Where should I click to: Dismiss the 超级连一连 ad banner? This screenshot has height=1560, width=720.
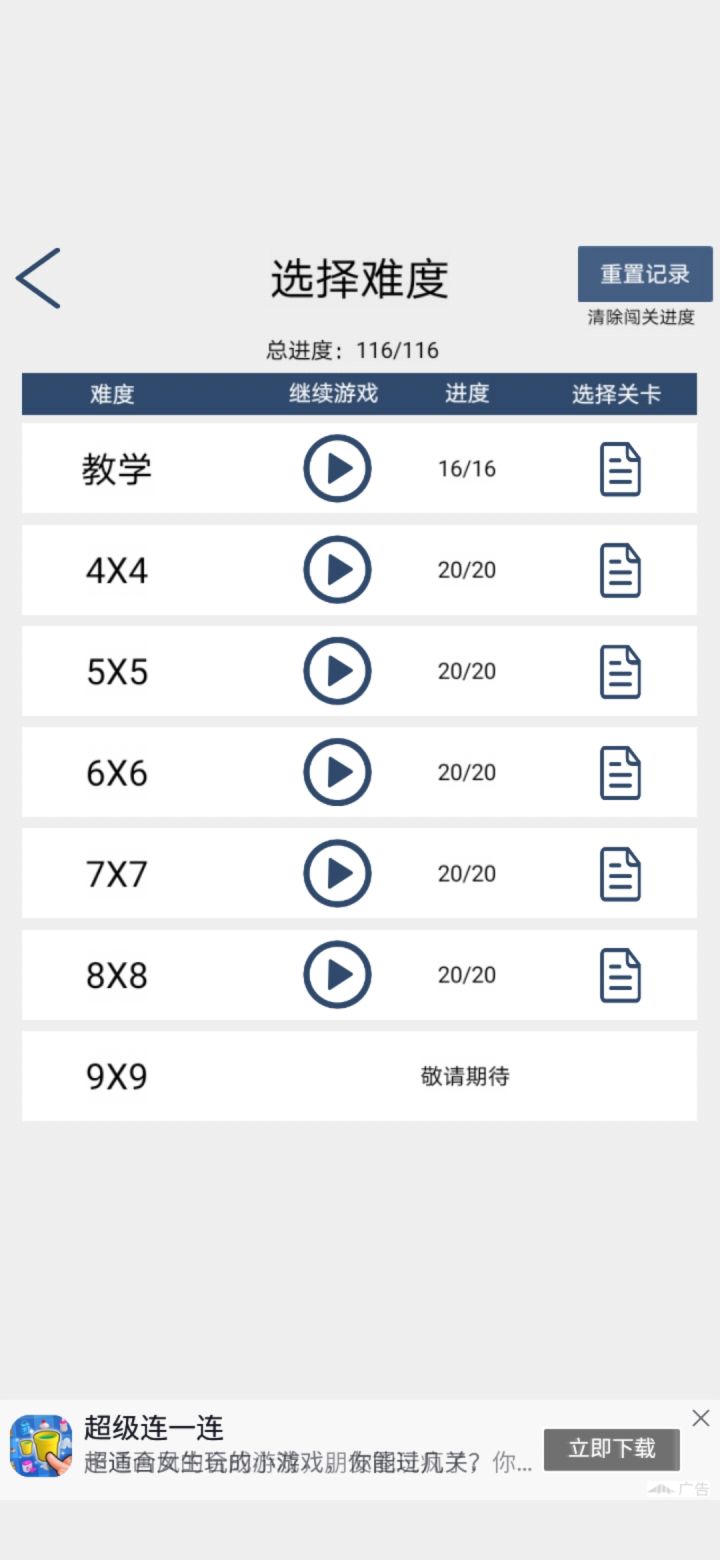point(701,1418)
